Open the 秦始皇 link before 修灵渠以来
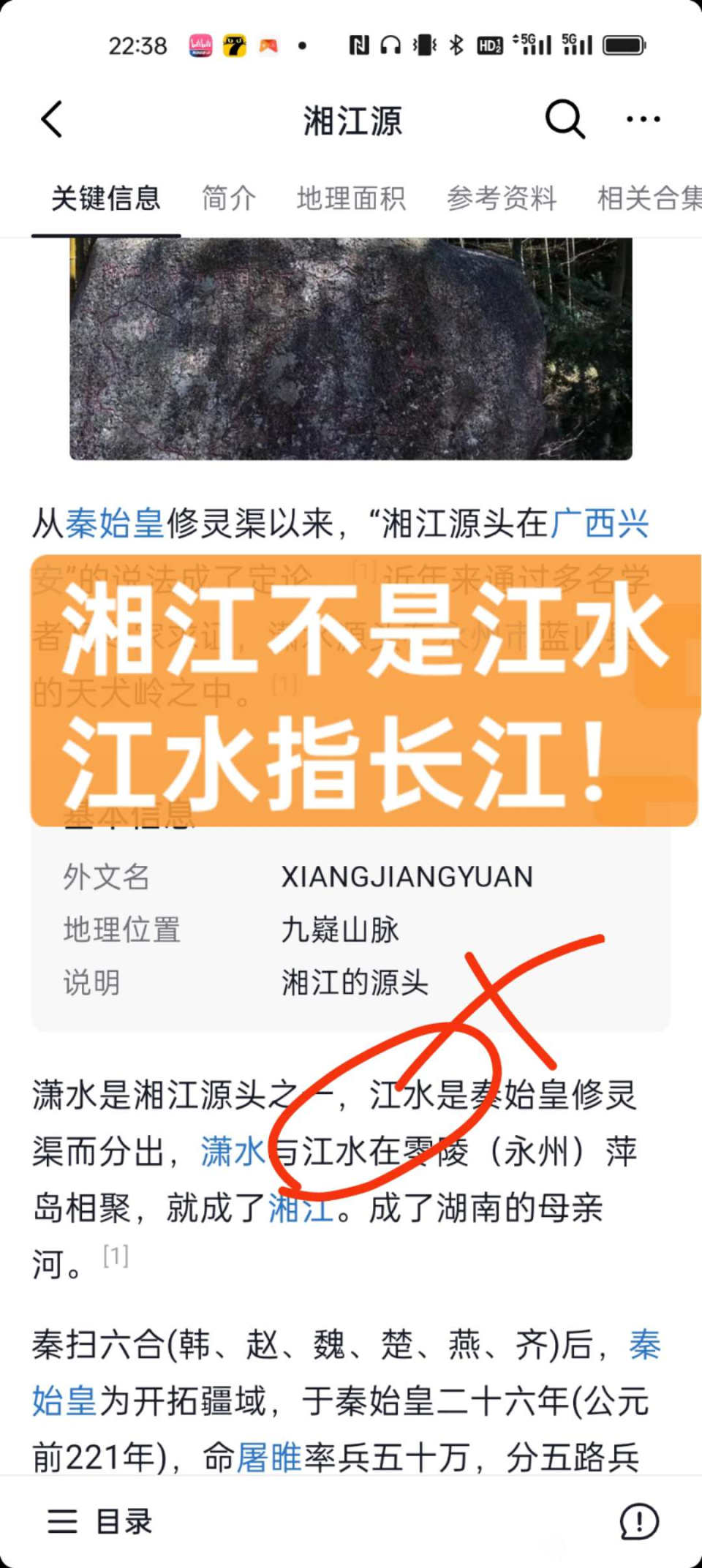Image resolution: width=702 pixels, height=1568 pixels. (x=115, y=524)
